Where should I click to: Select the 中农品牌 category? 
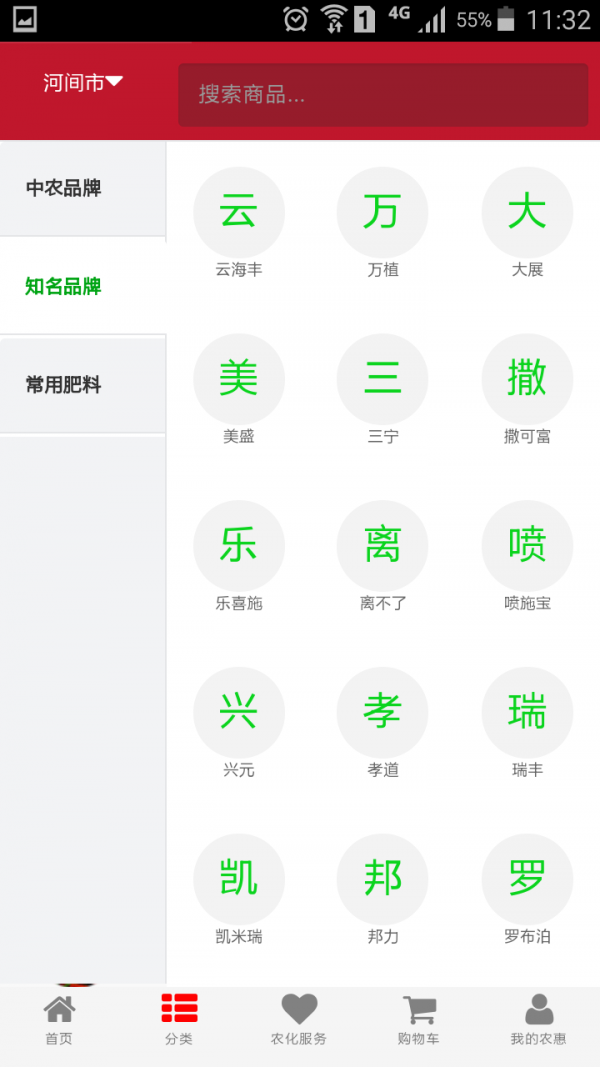tap(64, 188)
